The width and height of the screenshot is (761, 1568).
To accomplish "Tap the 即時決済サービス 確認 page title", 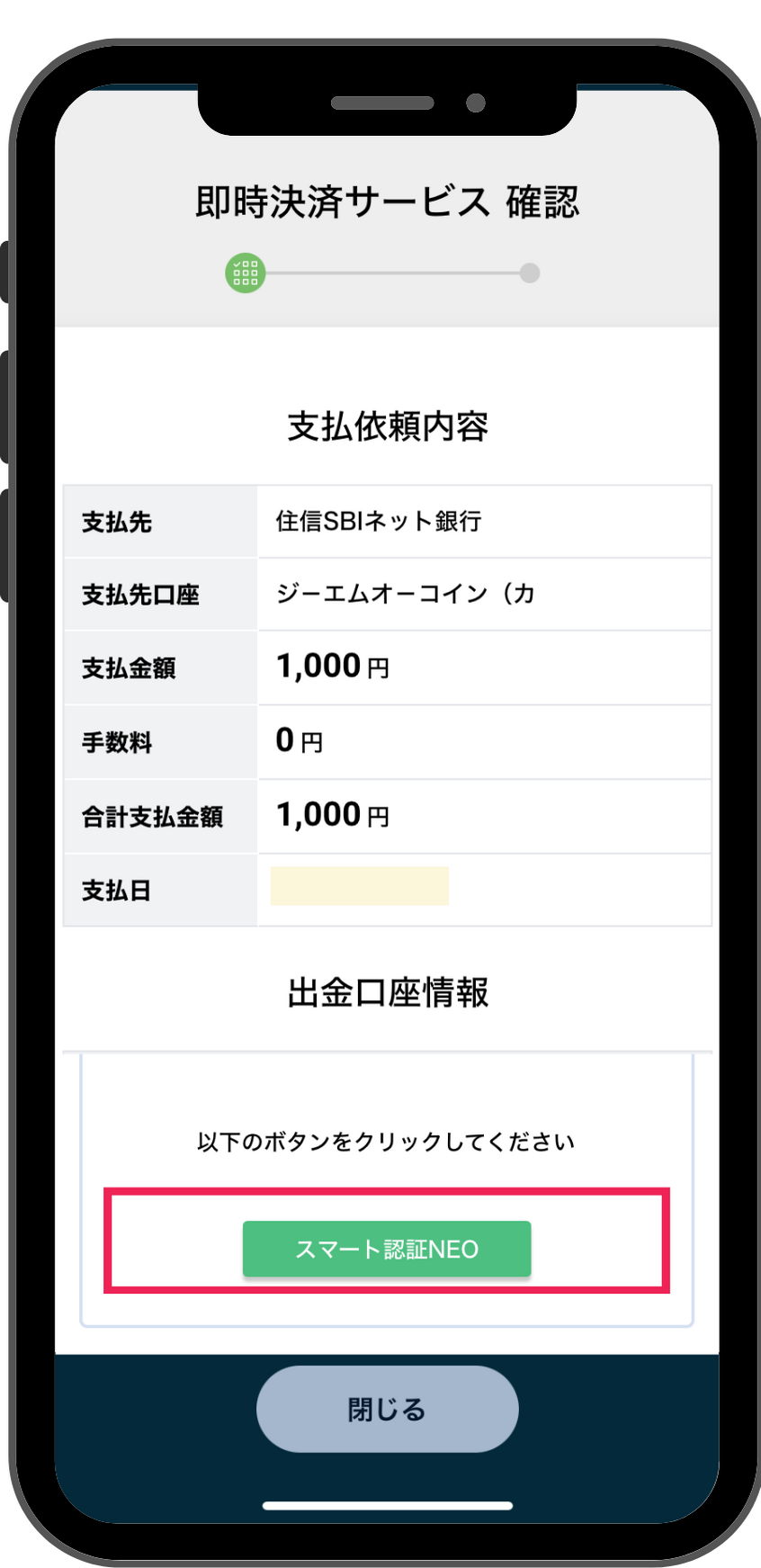I will [388, 202].
